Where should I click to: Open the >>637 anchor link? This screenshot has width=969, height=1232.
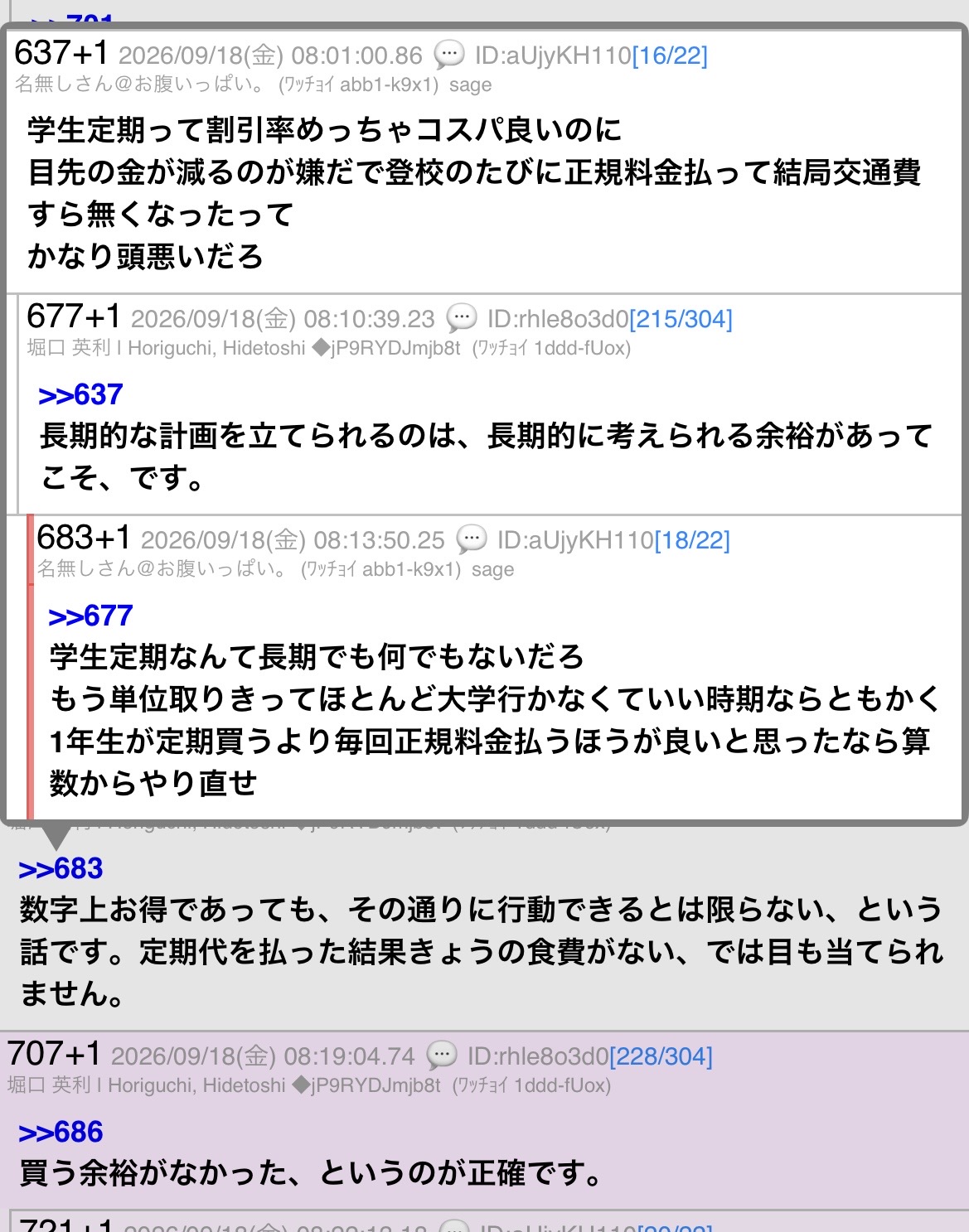80,395
